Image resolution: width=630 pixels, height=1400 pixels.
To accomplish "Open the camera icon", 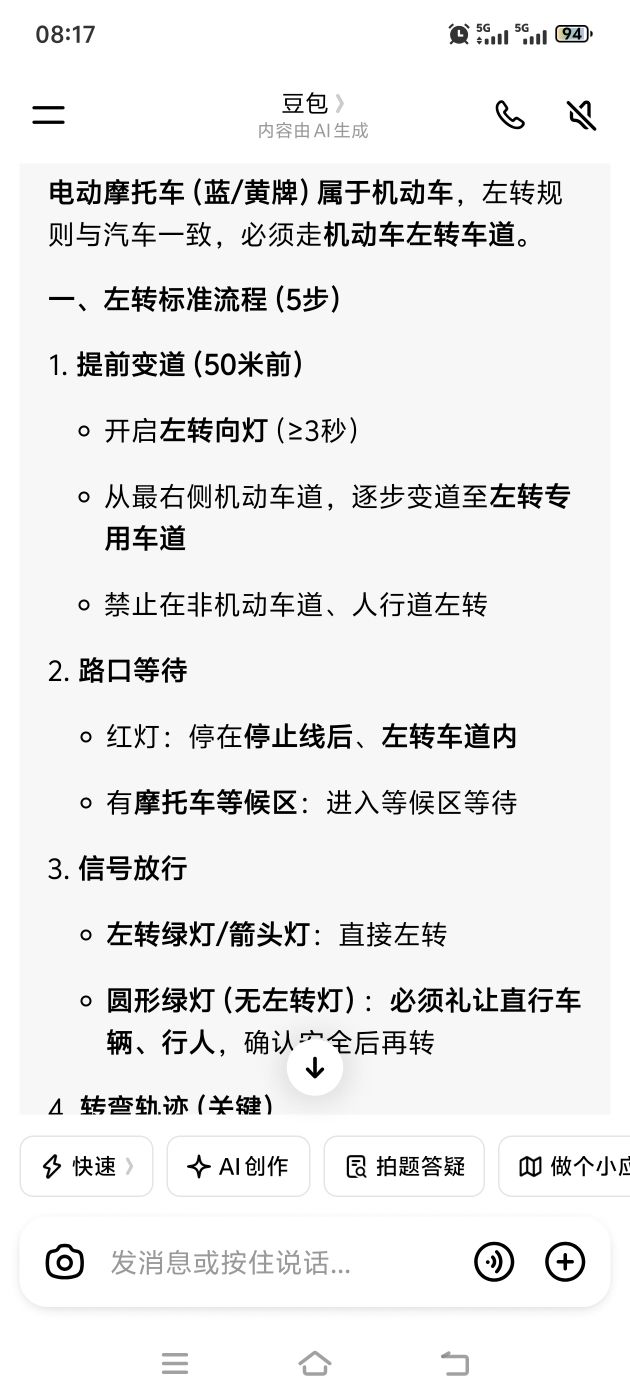I will (x=65, y=1262).
